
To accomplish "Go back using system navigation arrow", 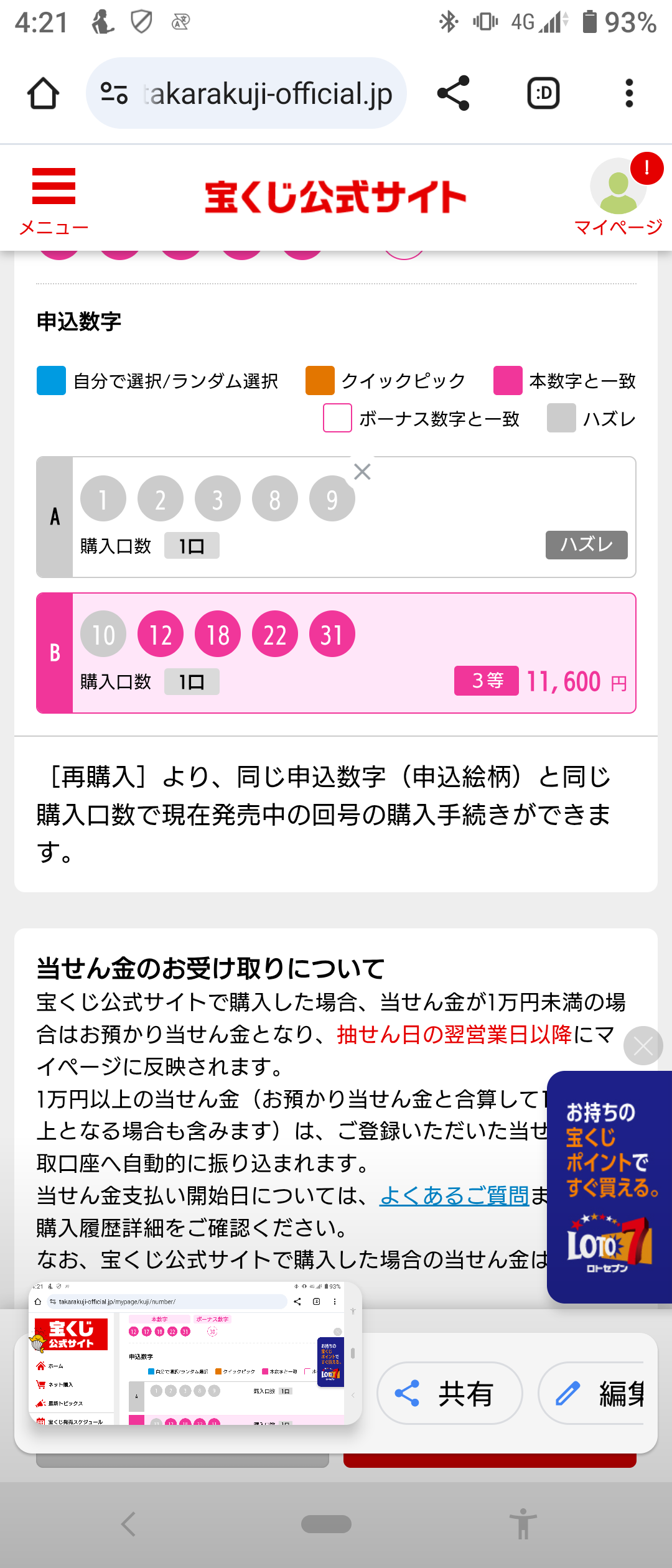I will [x=129, y=1524].
